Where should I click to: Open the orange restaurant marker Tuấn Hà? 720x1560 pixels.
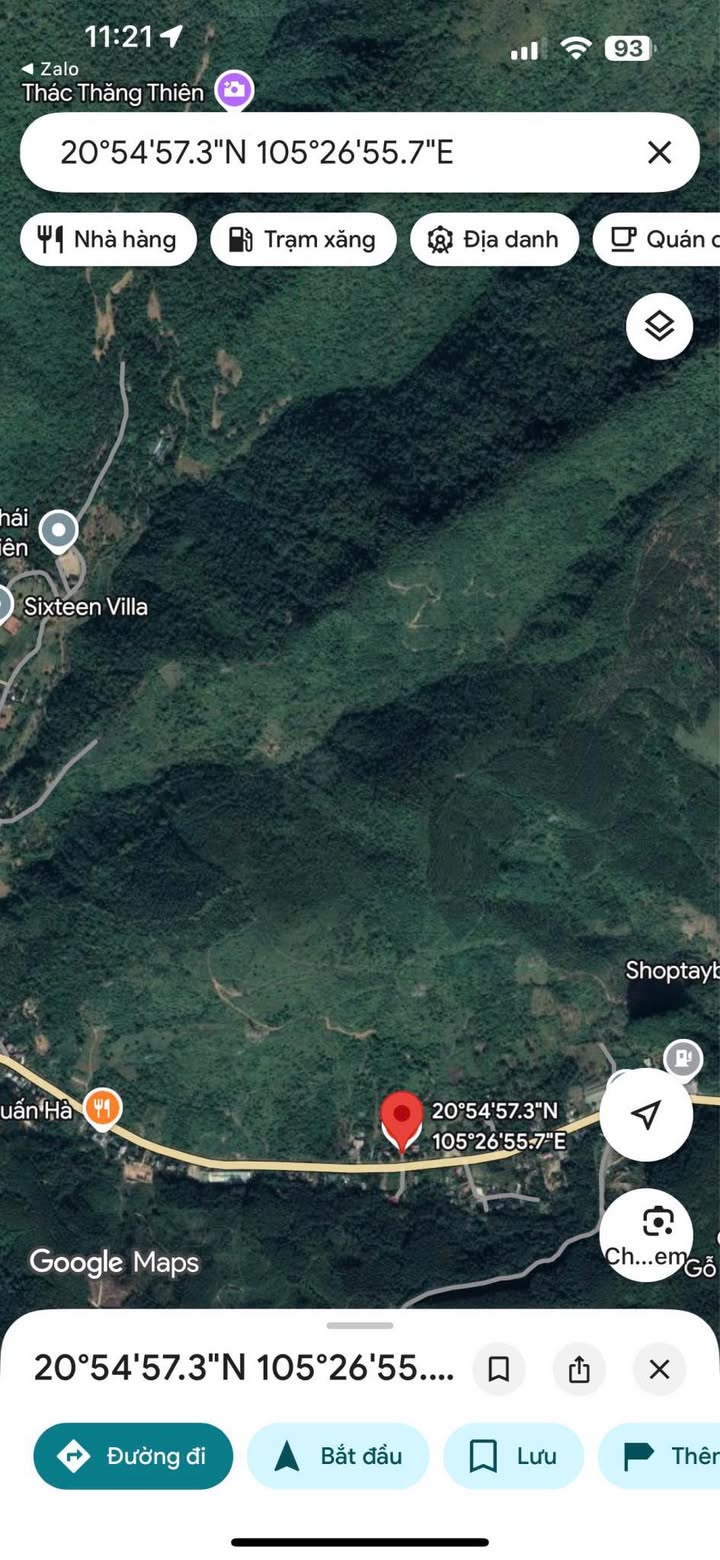pyautogui.click(x=102, y=1108)
